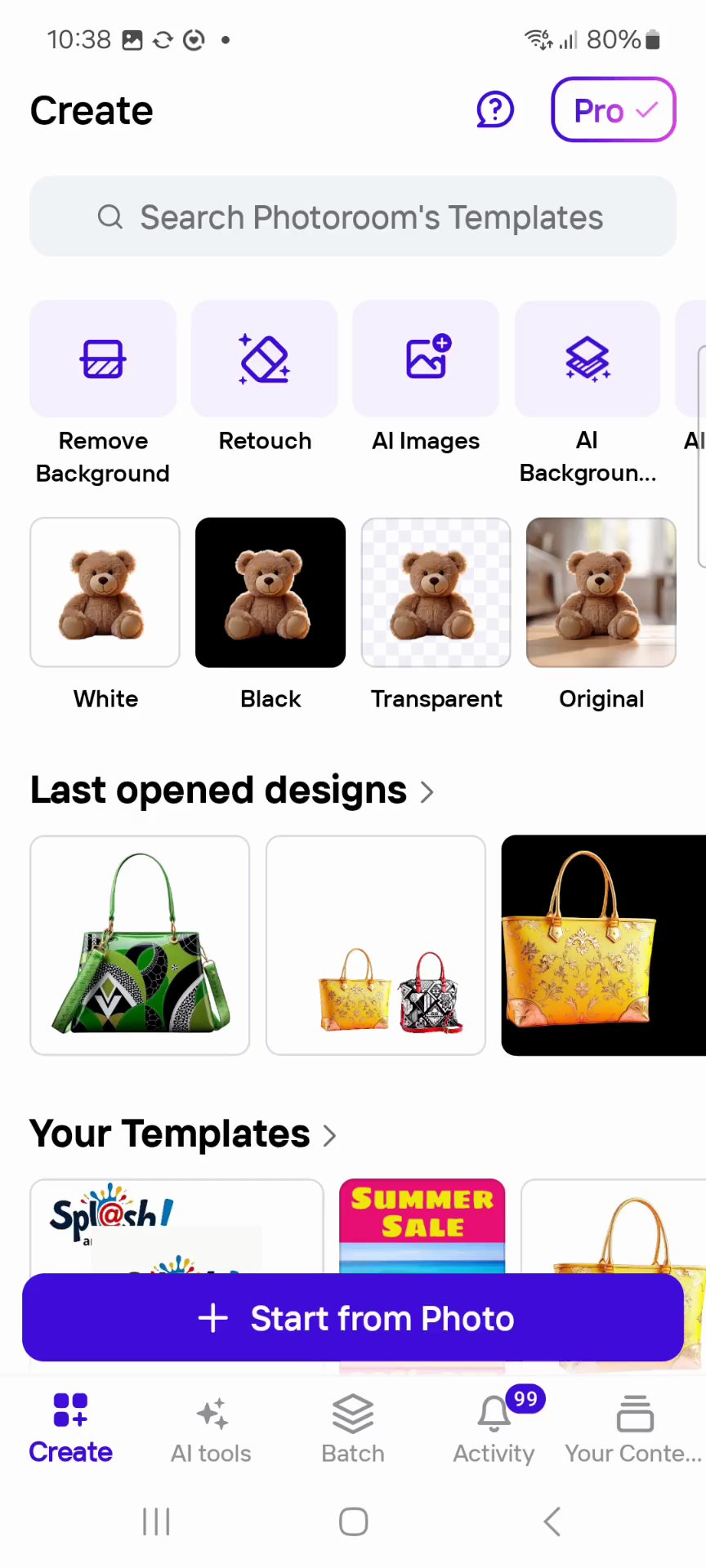This screenshot has height=1568, width=706.
Task: Open the green handbag design
Action: [140, 945]
